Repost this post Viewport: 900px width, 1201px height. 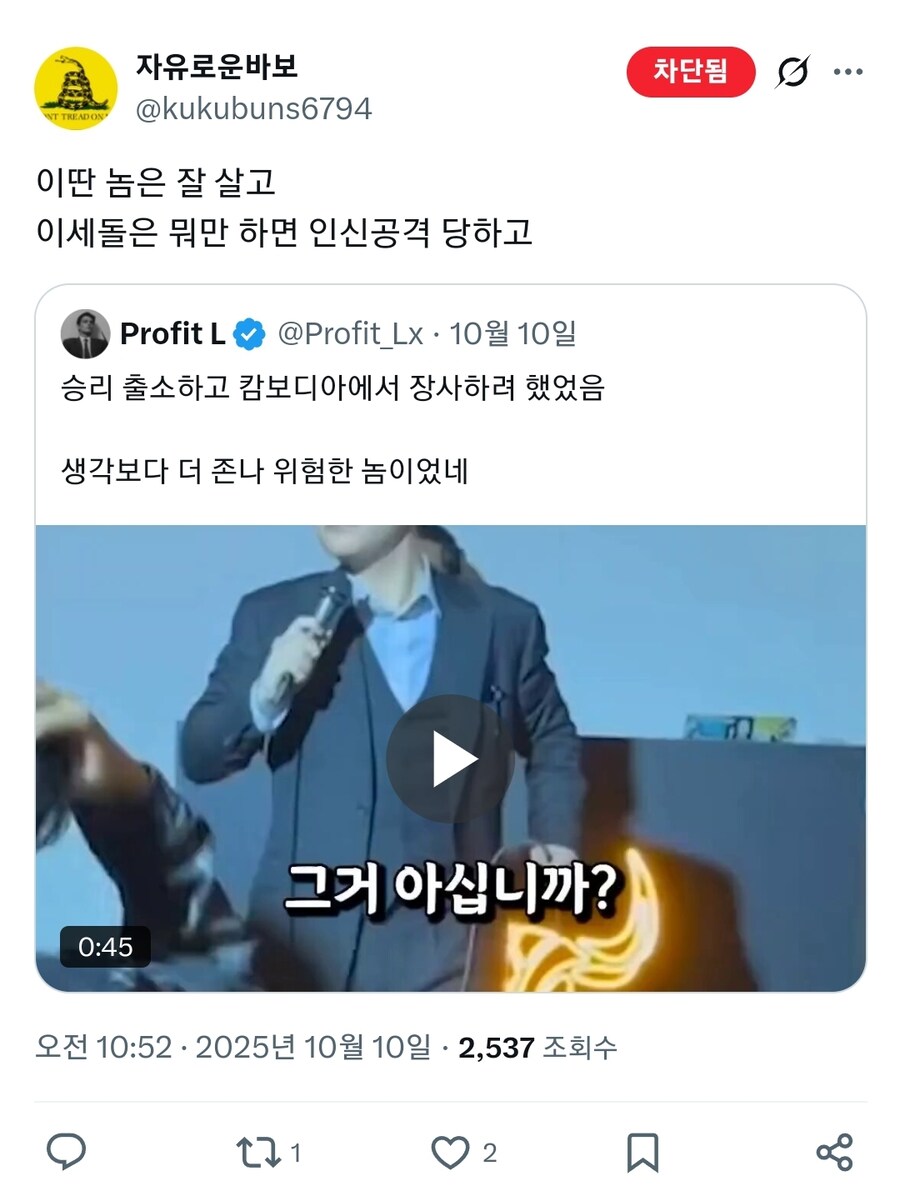tap(259, 1152)
